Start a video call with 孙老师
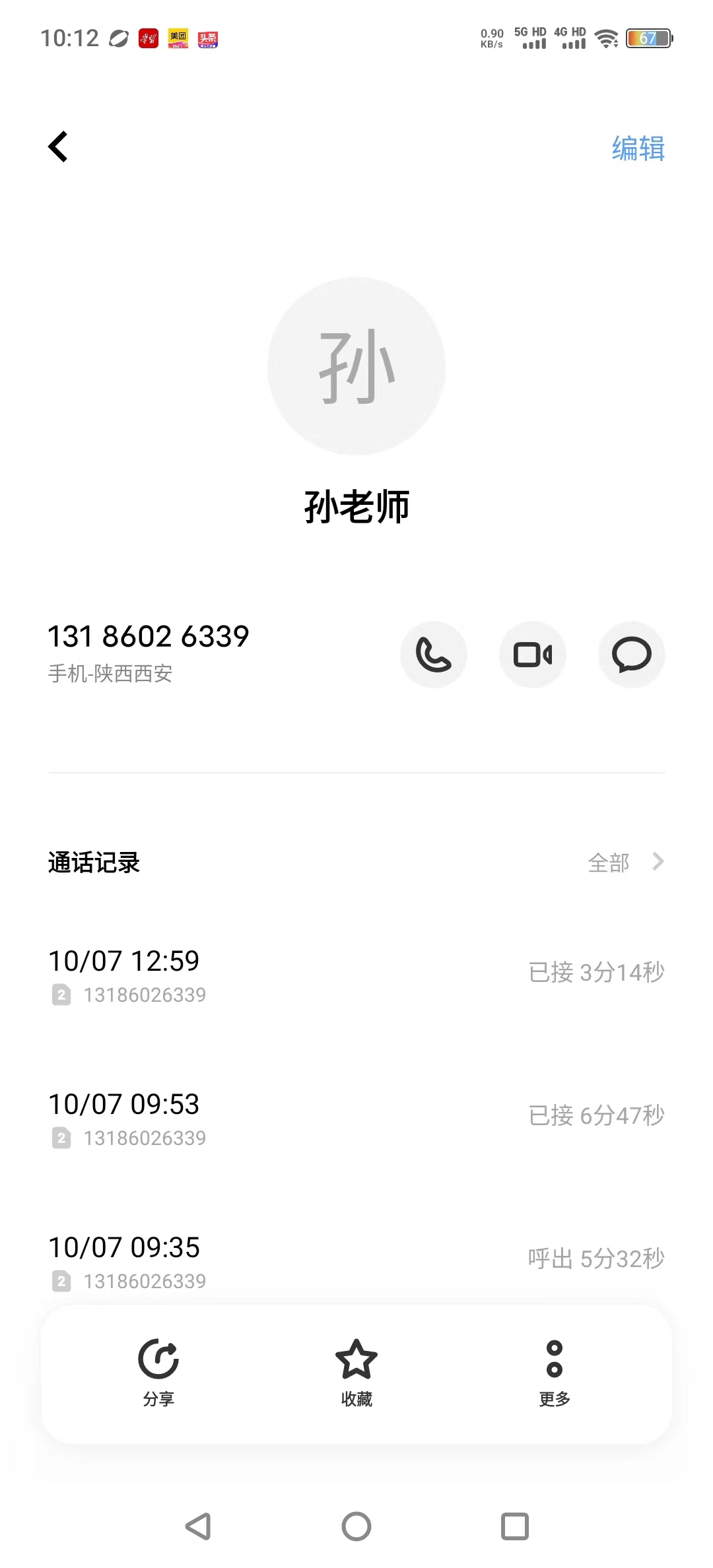Screen dimensions: 713x1568 533,655
